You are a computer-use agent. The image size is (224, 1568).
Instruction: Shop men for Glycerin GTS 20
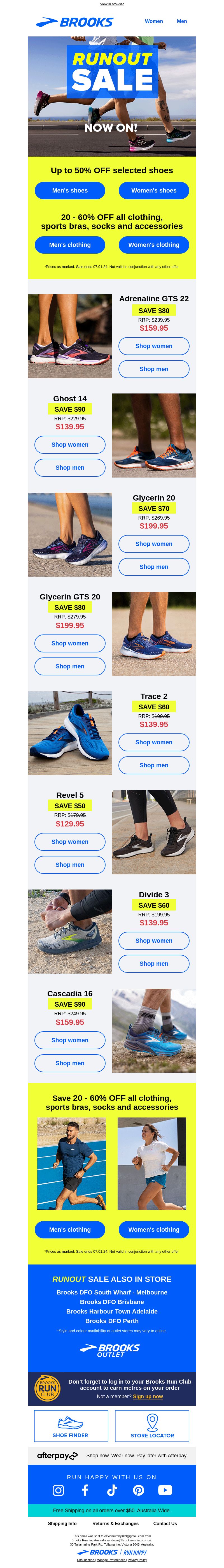point(70,666)
